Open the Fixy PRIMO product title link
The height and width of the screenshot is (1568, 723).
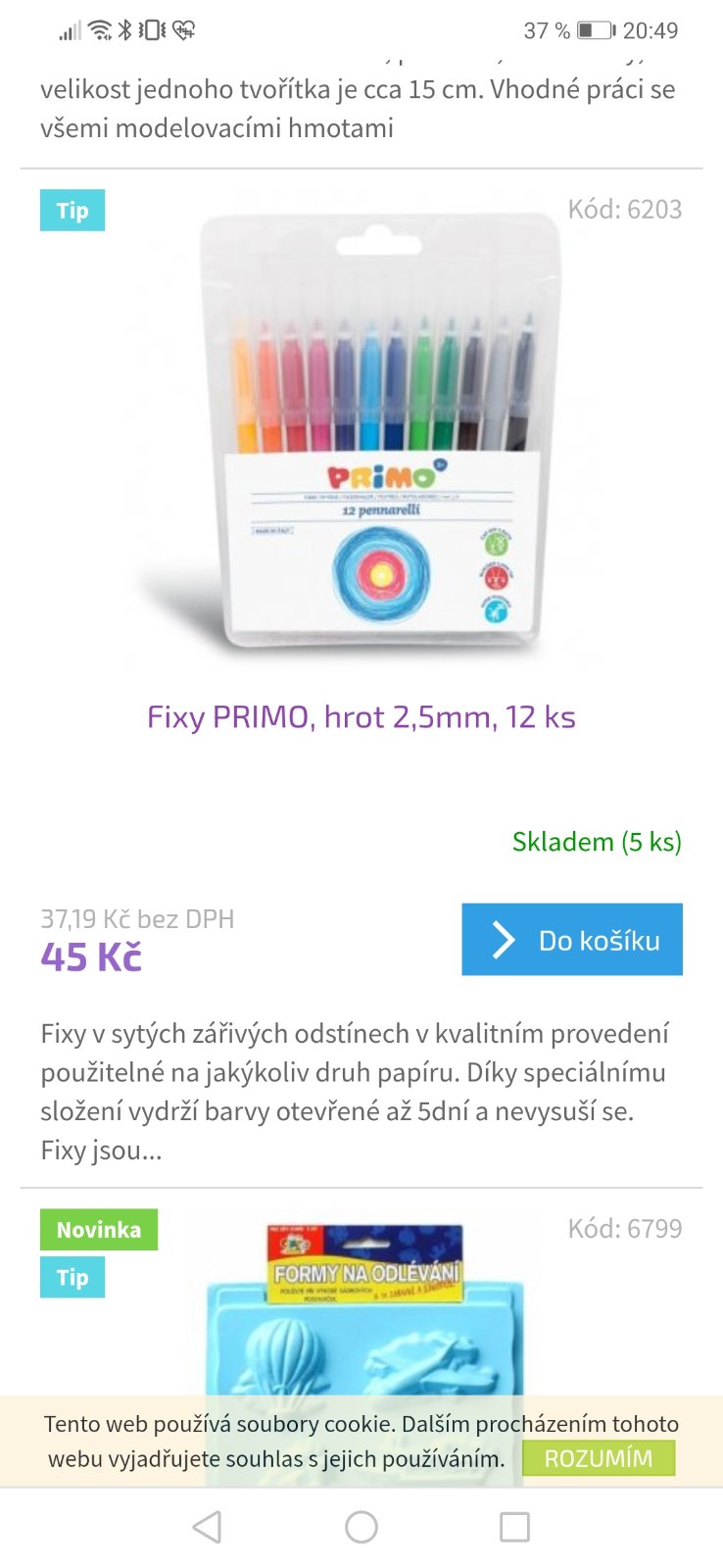point(361,717)
